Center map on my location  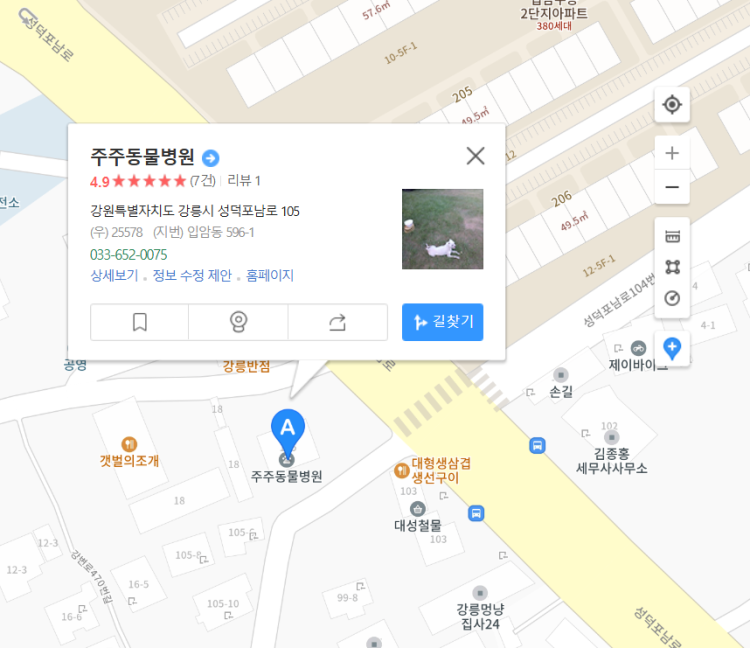click(x=672, y=105)
